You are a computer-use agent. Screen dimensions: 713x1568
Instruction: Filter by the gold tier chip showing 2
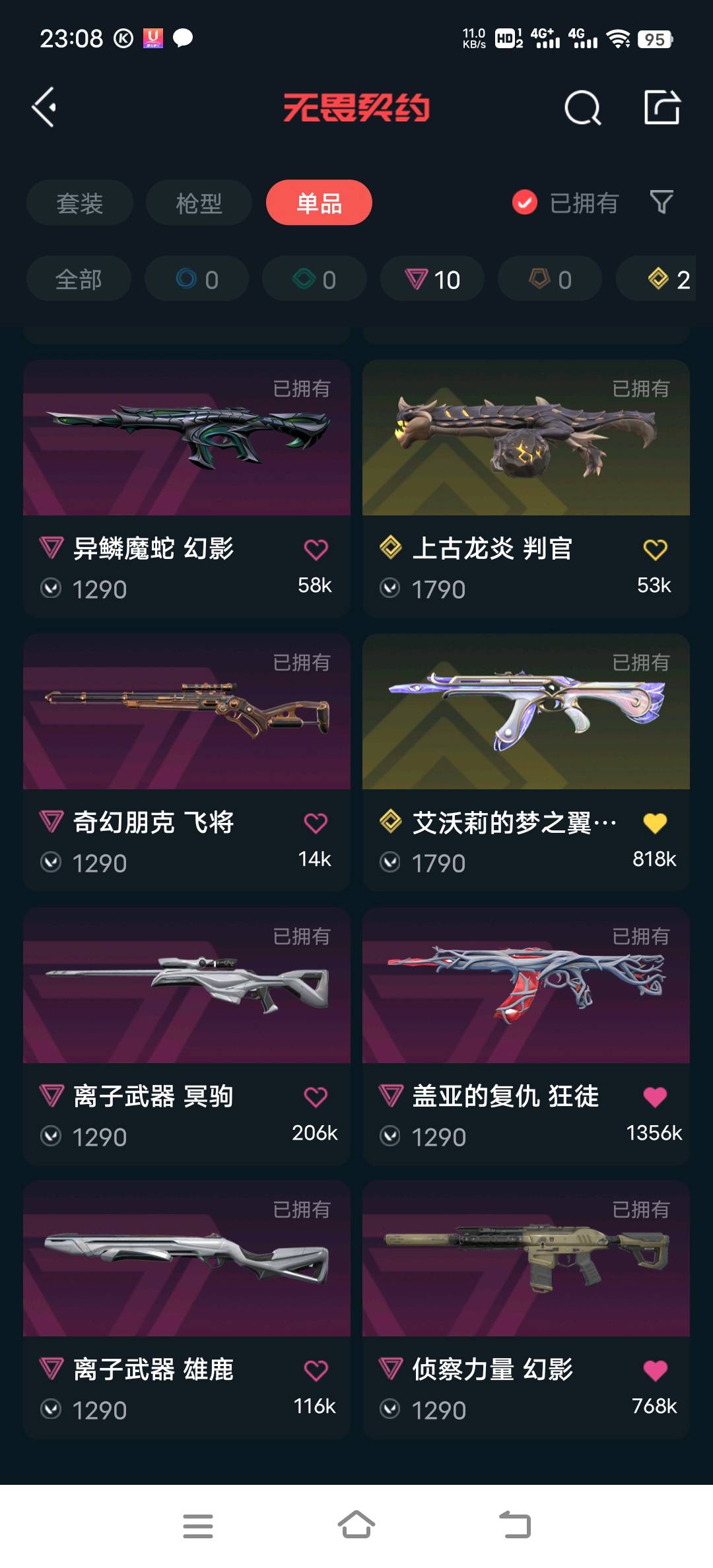pyautogui.click(x=667, y=279)
